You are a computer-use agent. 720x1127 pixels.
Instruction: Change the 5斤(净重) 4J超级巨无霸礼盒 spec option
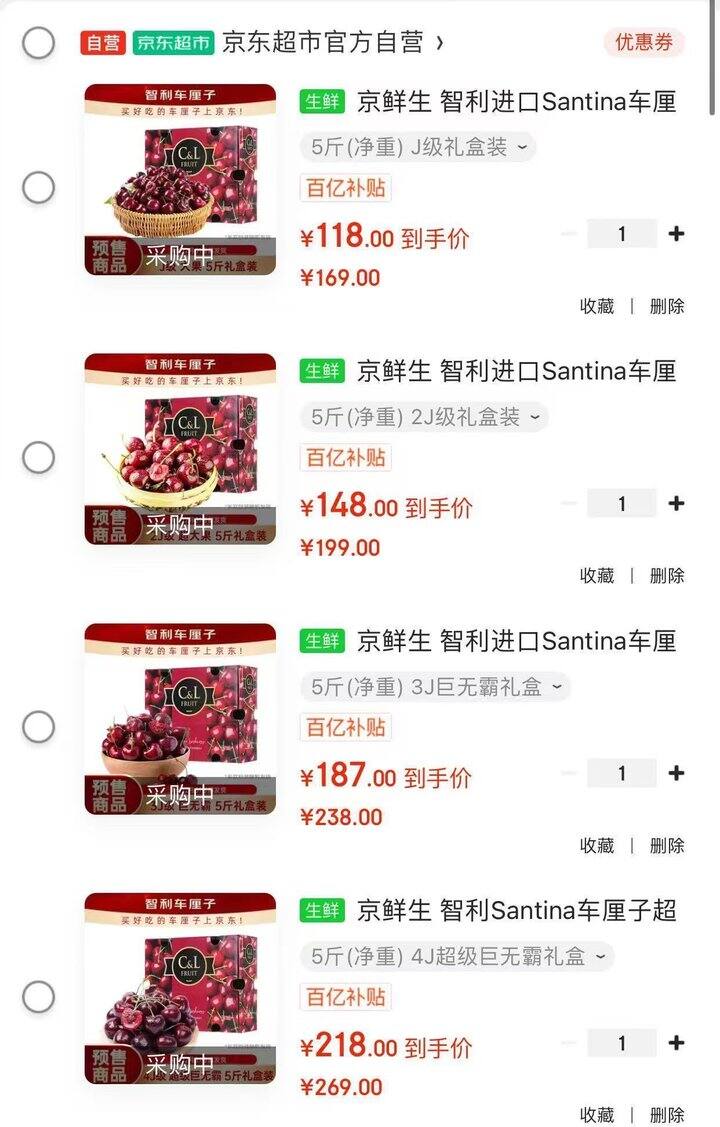[x=457, y=957]
